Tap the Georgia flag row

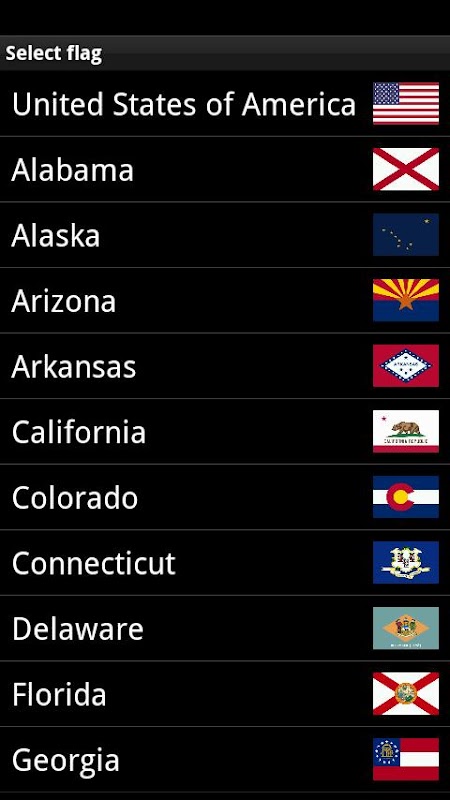click(x=225, y=759)
